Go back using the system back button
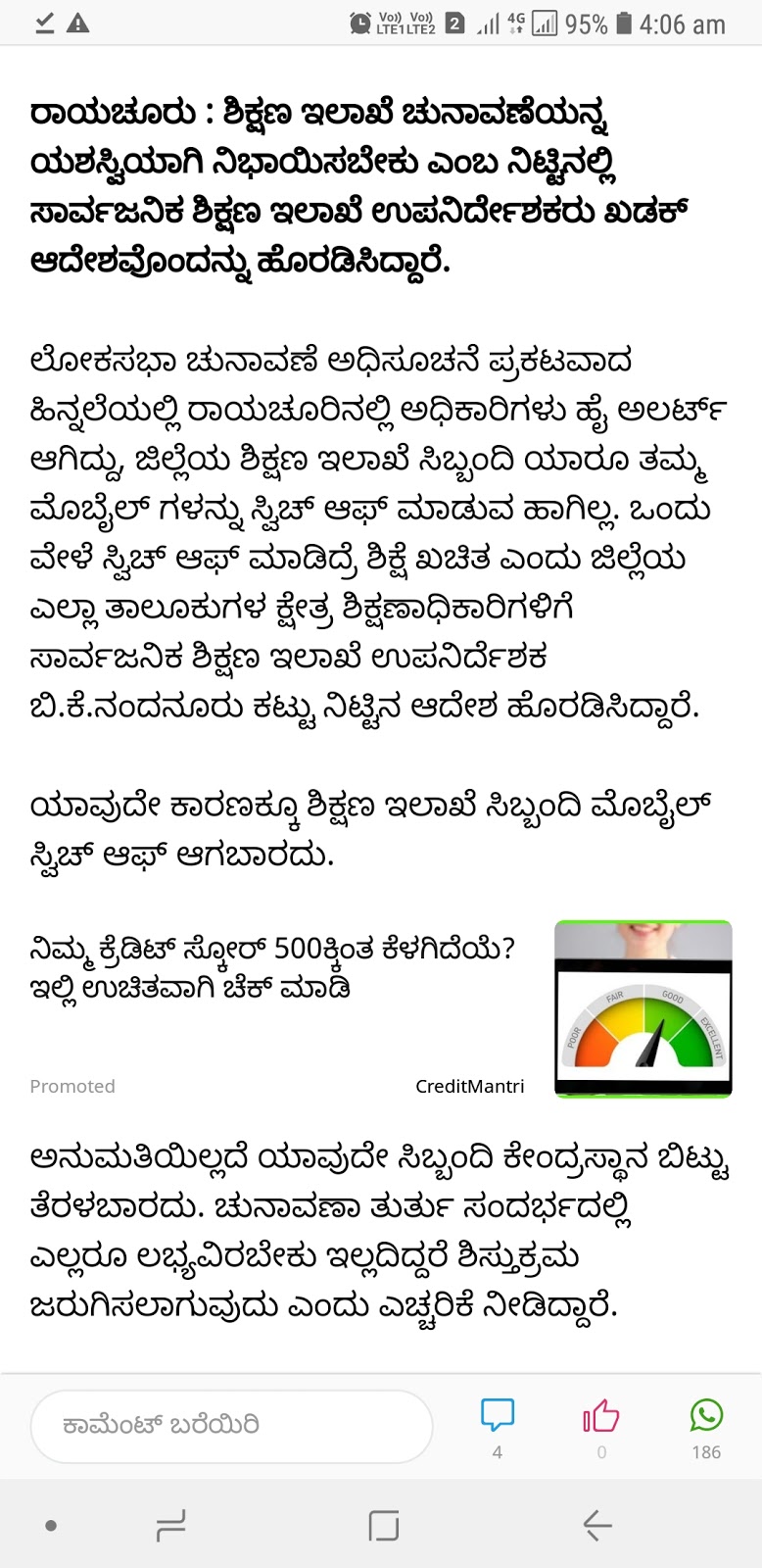This screenshot has height=1568, width=762. pyautogui.click(x=596, y=1526)
